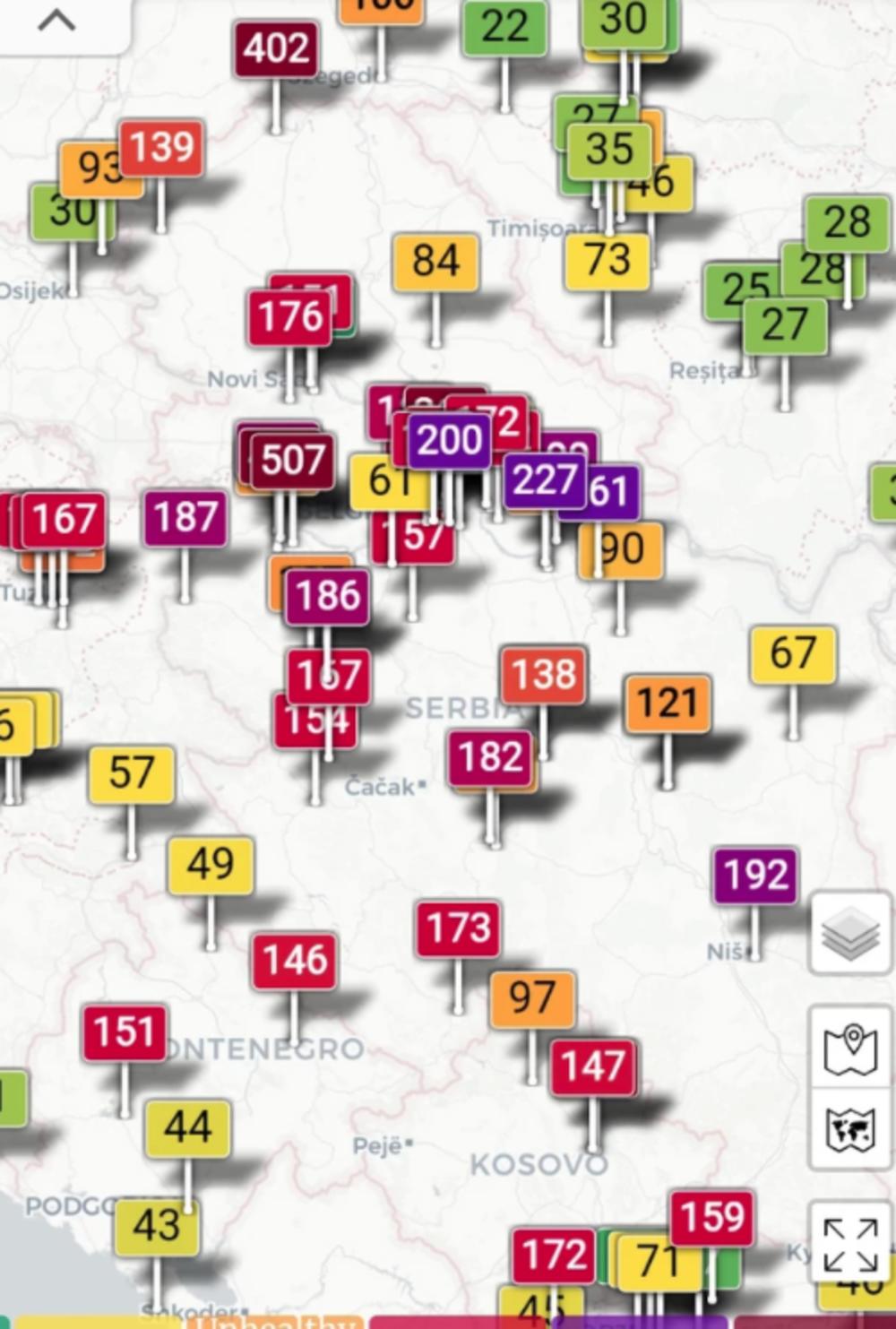Switch to world map view
The height and width of the screenshot is (1329, 896).
click(849, 1129)
